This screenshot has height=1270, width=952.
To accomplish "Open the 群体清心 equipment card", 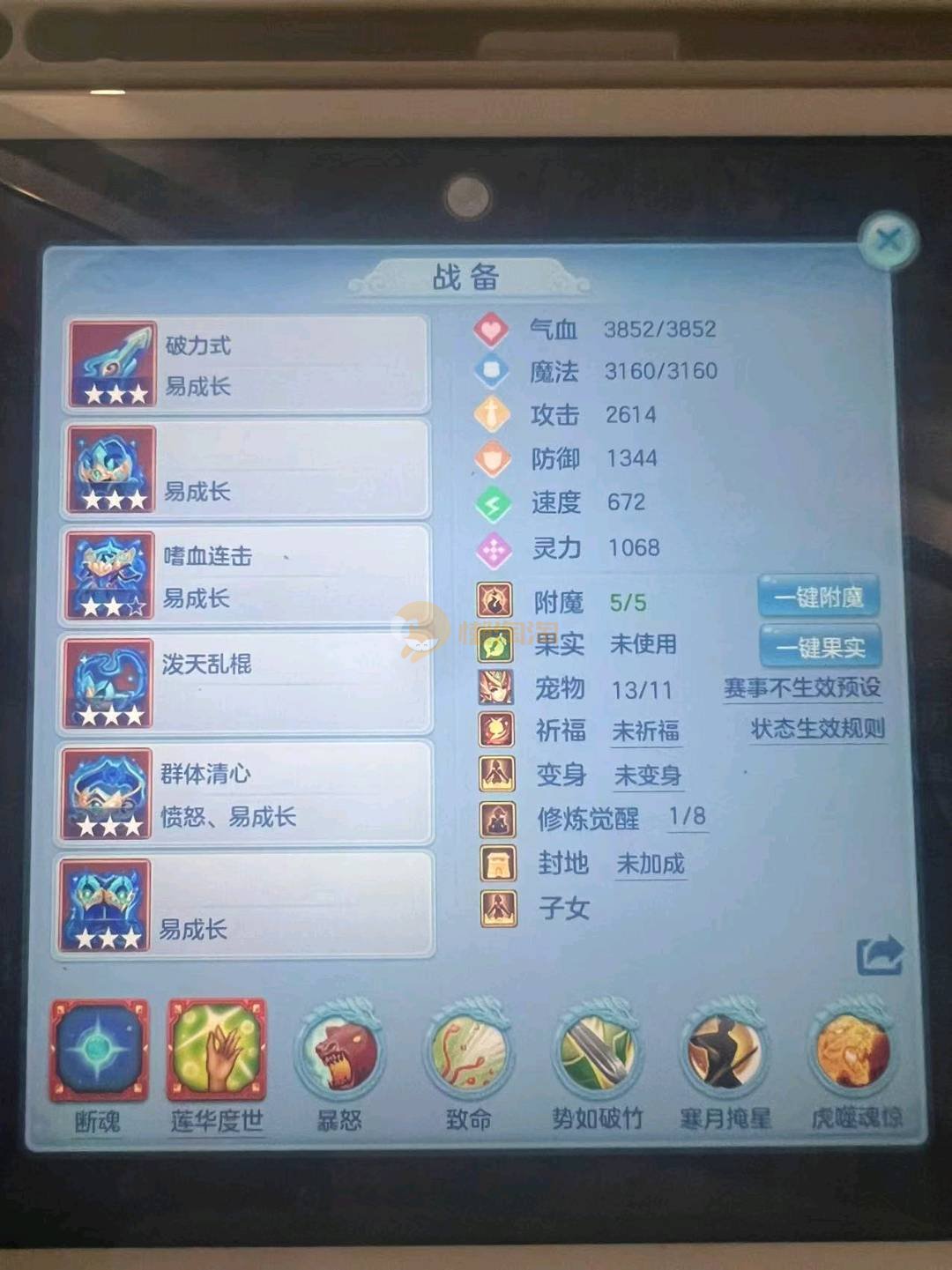I will (246, 794).
